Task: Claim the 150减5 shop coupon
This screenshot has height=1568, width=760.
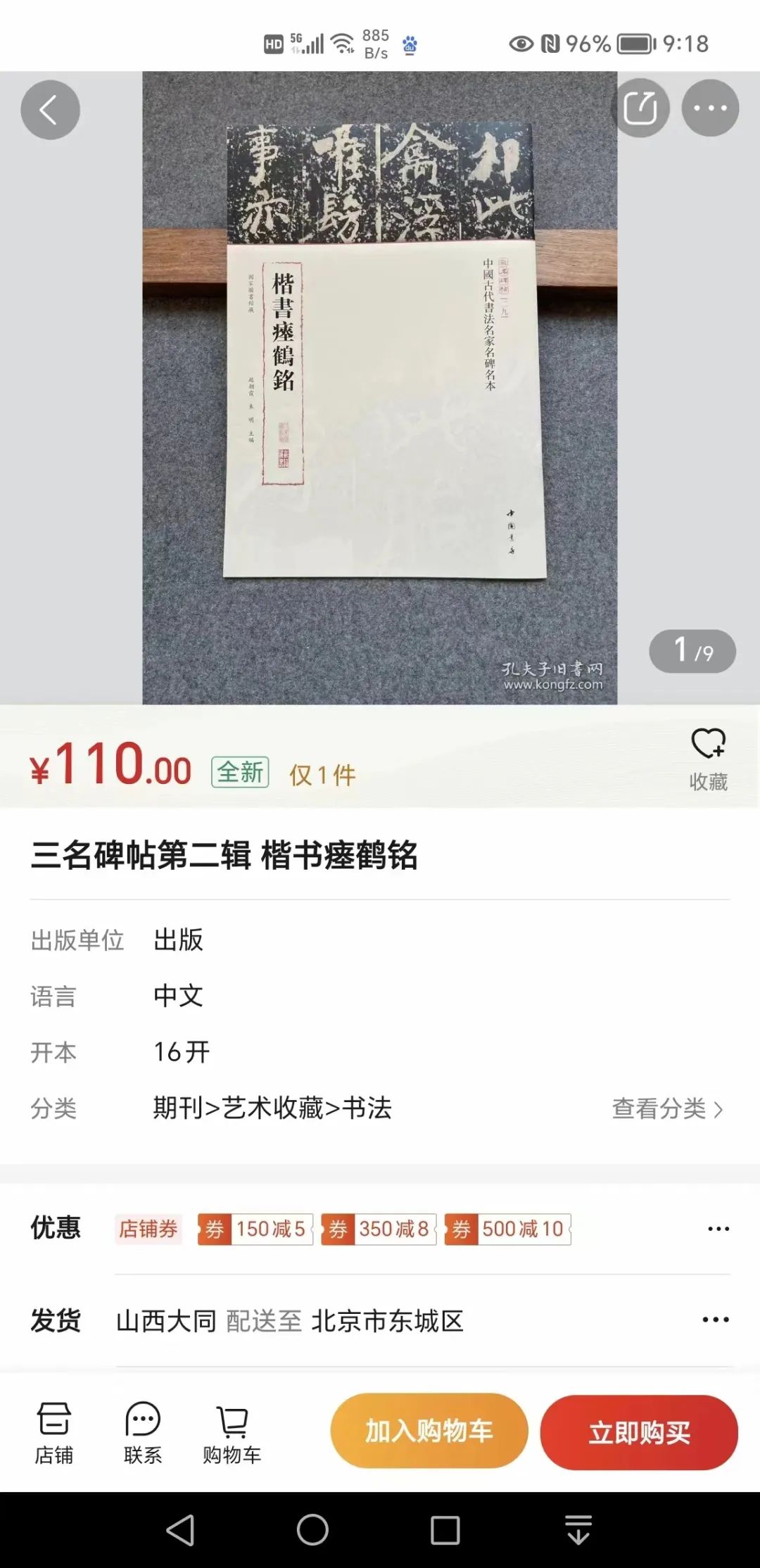Action: pos(255,1229)
